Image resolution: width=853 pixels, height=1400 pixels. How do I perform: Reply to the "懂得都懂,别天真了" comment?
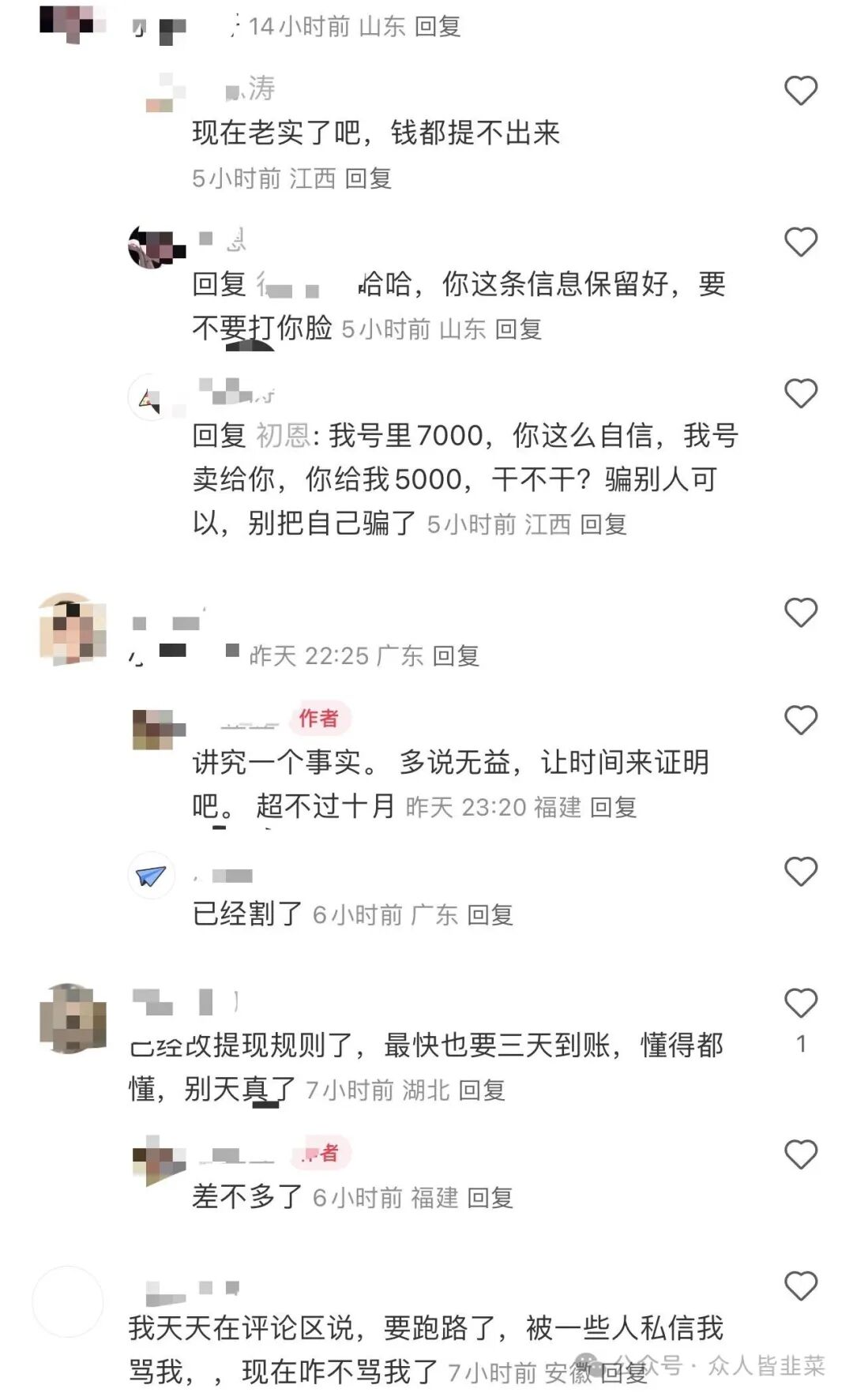(x=481, y=1090)
